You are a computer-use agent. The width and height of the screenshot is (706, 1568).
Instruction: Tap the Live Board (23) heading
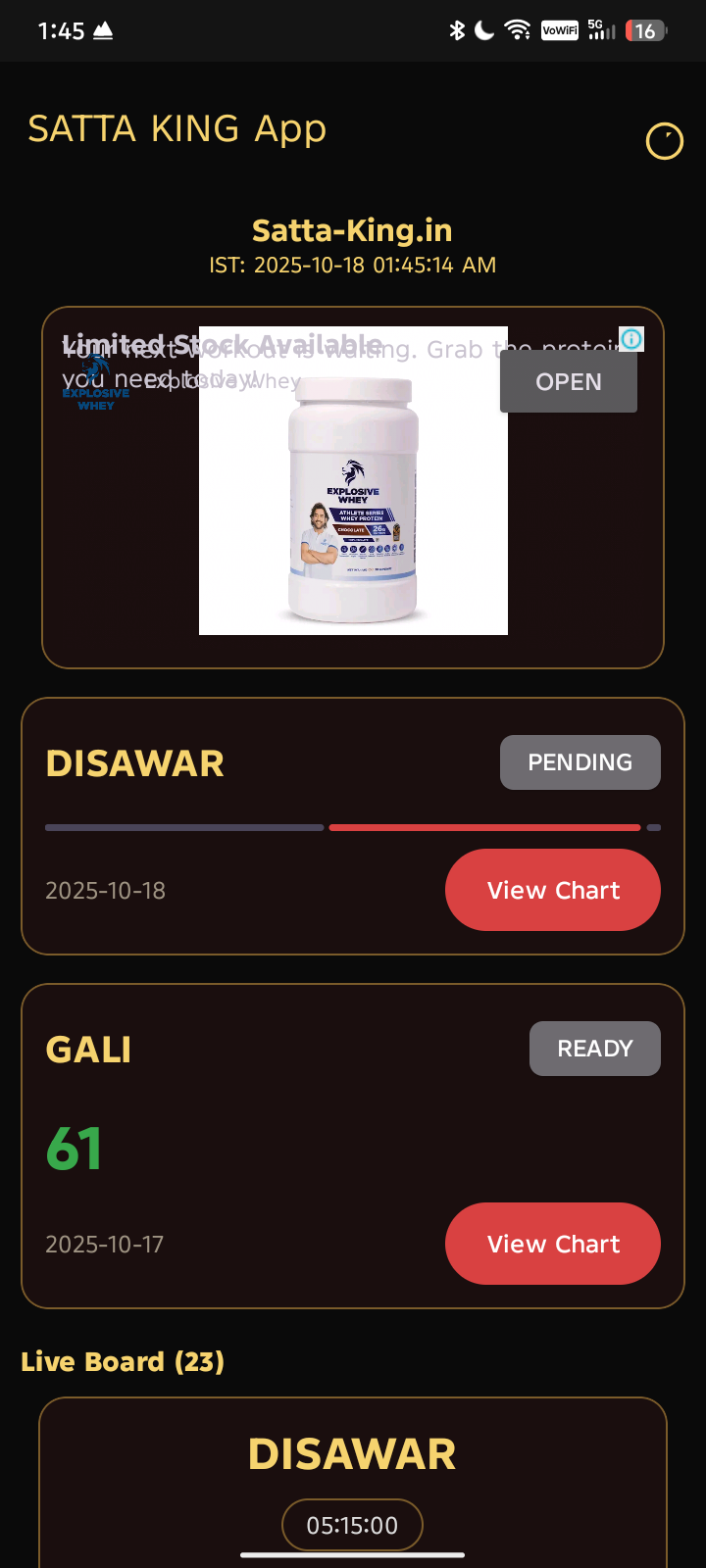[123, 1361]
